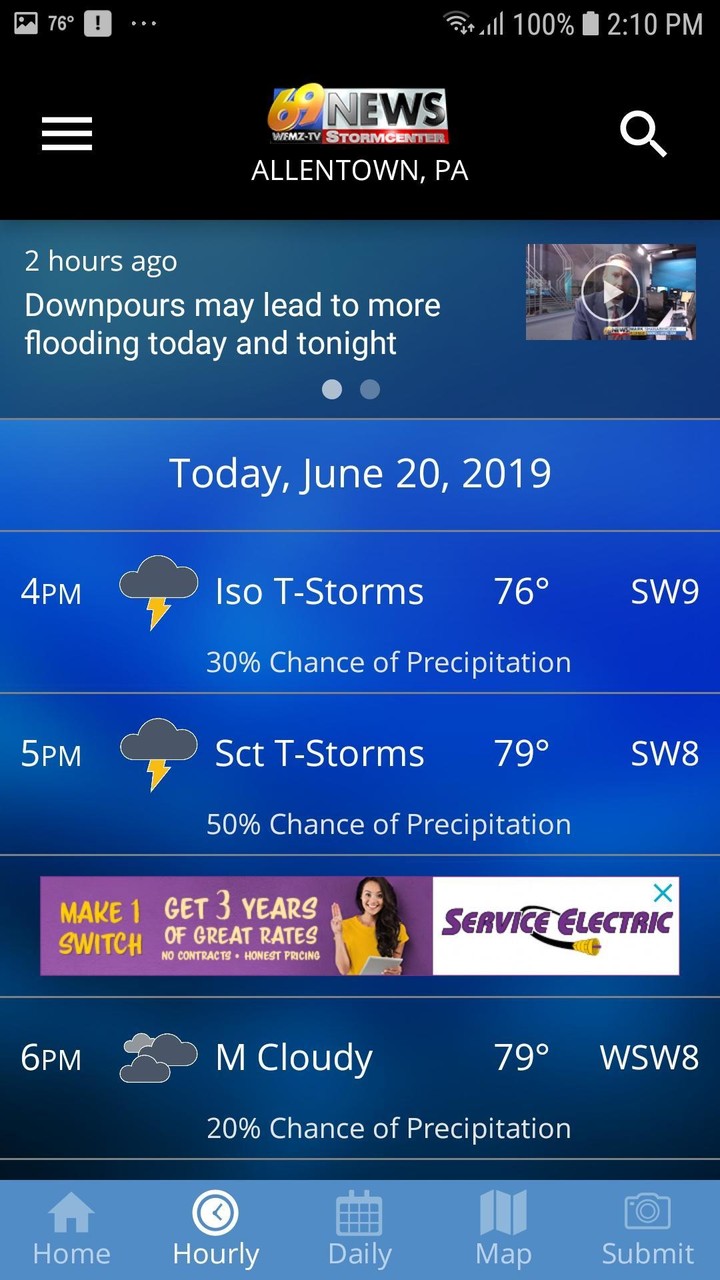Go to the Submit tab
This screenshot has height=1280, width=720.
(647, 1229)
